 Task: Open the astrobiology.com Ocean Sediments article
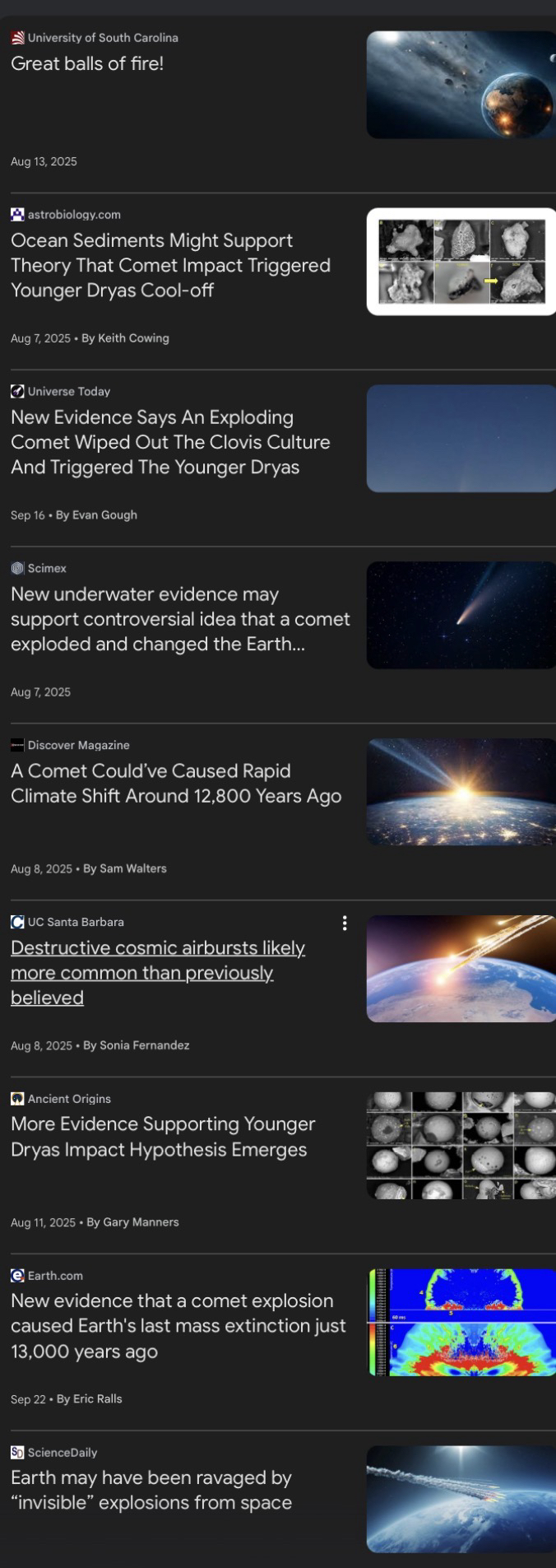[170, 265]
